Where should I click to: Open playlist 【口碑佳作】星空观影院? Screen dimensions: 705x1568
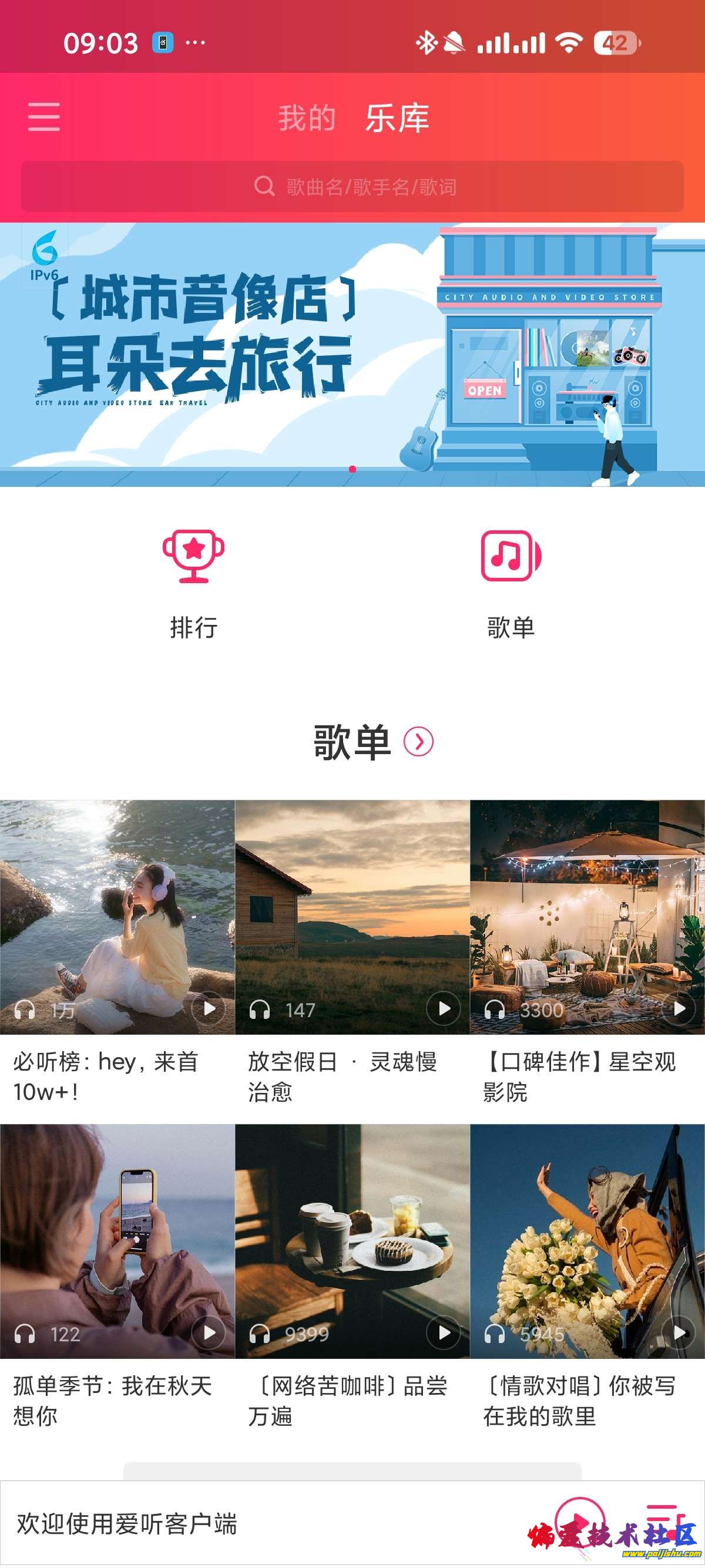pos(587,917)
